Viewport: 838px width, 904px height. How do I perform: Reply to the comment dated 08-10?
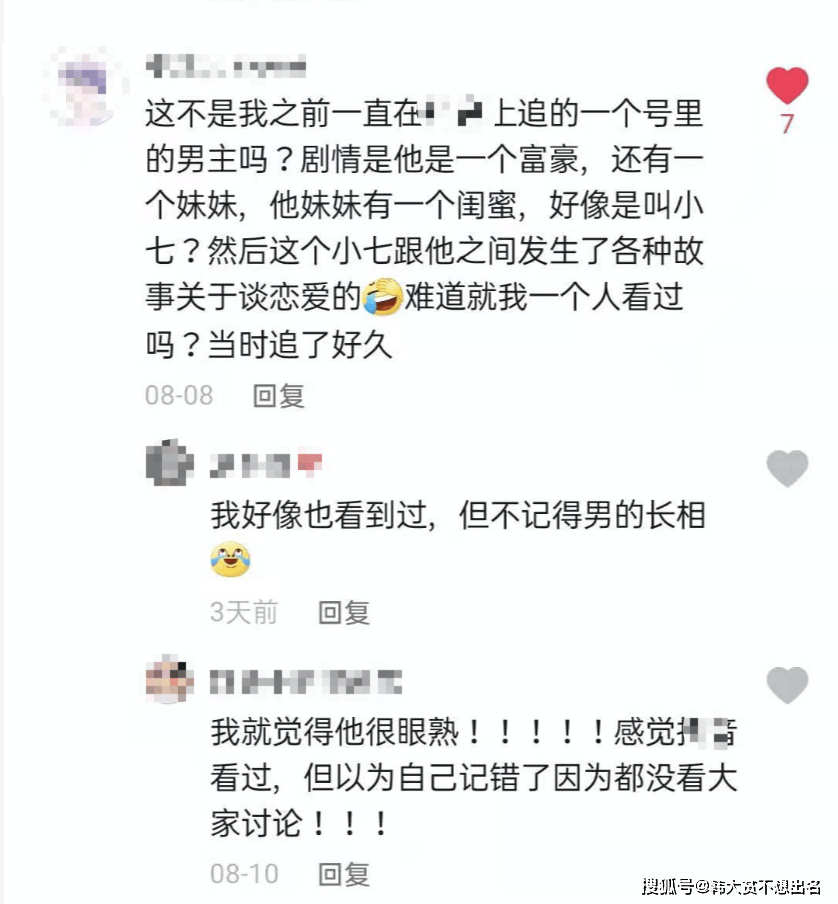pos(344,873)
